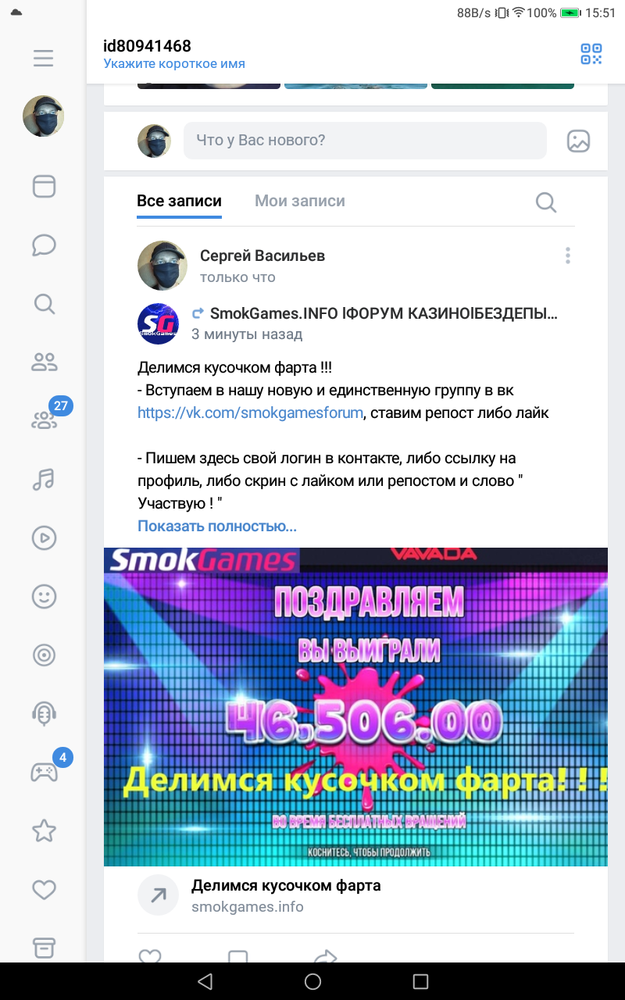Expand the post with "Показать полностью..."

(x=217, y=526)
